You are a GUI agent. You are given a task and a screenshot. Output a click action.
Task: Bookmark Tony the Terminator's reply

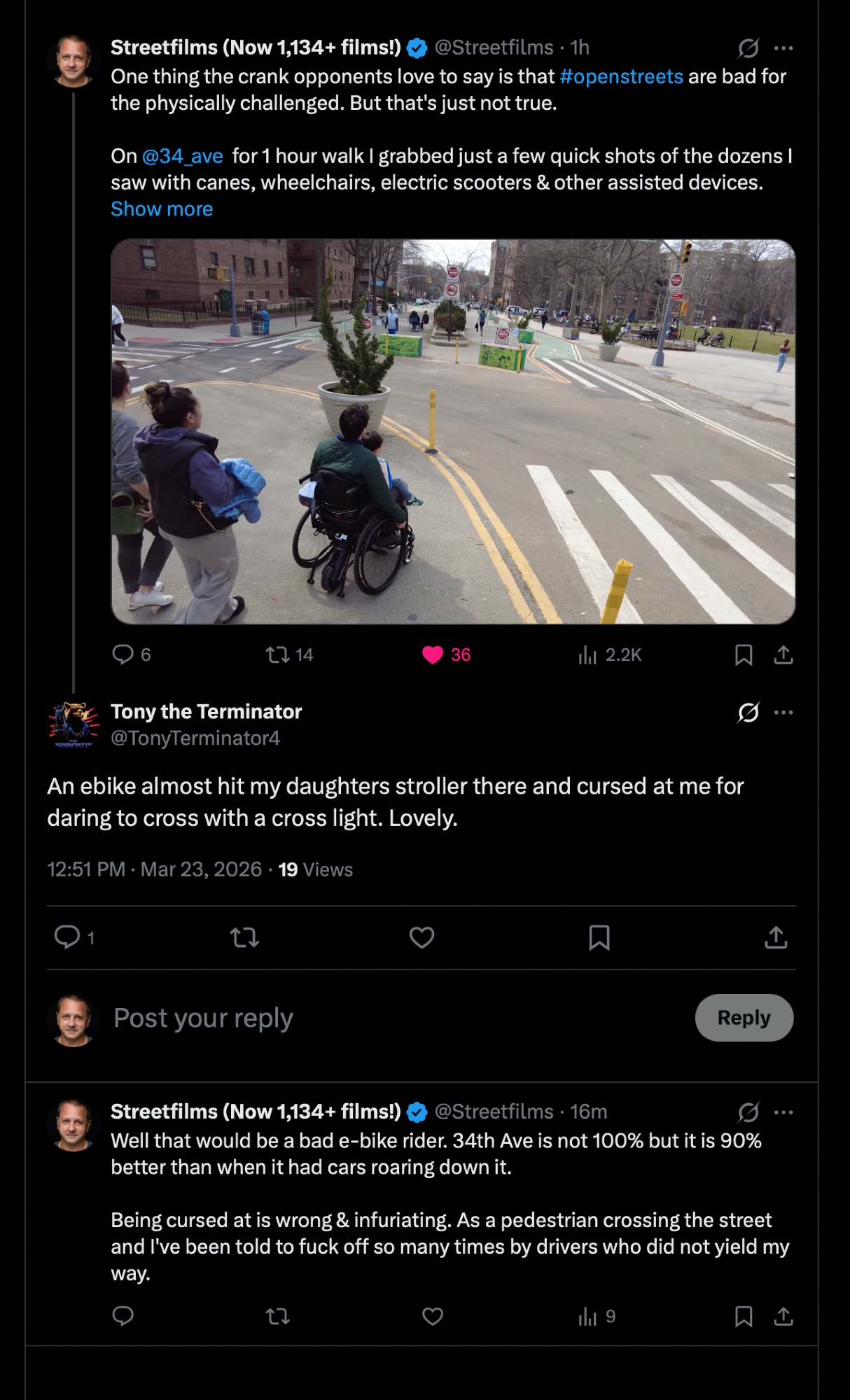pyautogui.click(x=599, y=937)
